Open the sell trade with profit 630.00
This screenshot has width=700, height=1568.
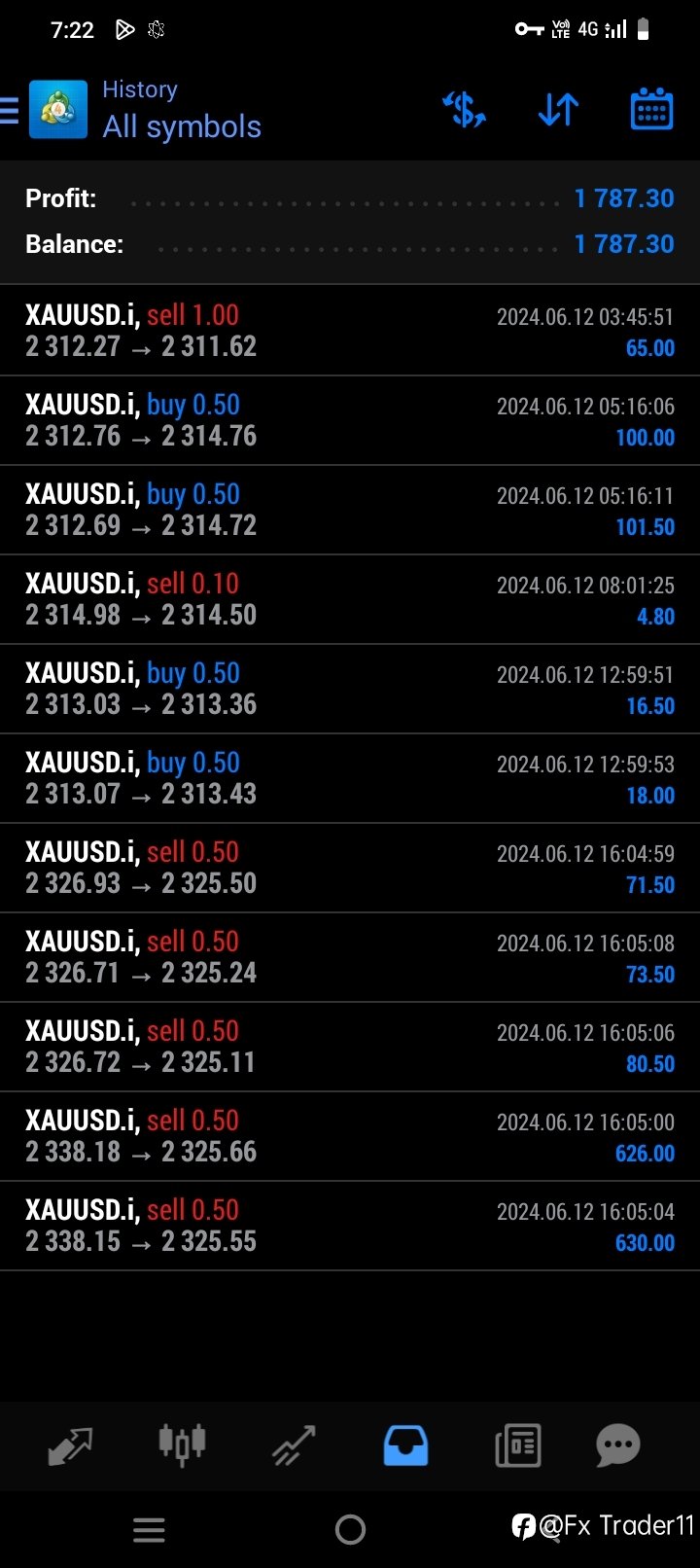(x=350, y=1226)
